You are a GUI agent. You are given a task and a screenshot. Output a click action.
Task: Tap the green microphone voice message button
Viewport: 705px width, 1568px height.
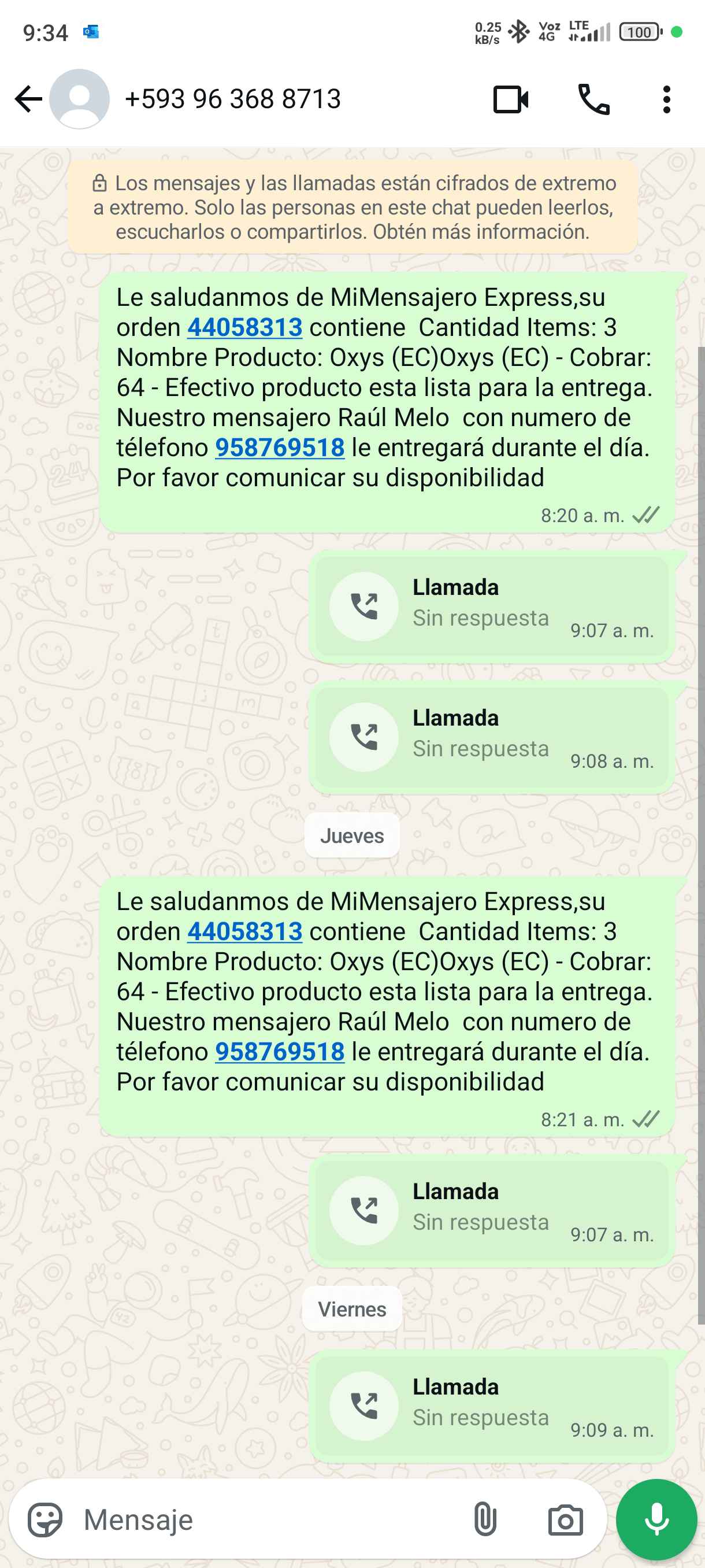[x=656, y=1519]
